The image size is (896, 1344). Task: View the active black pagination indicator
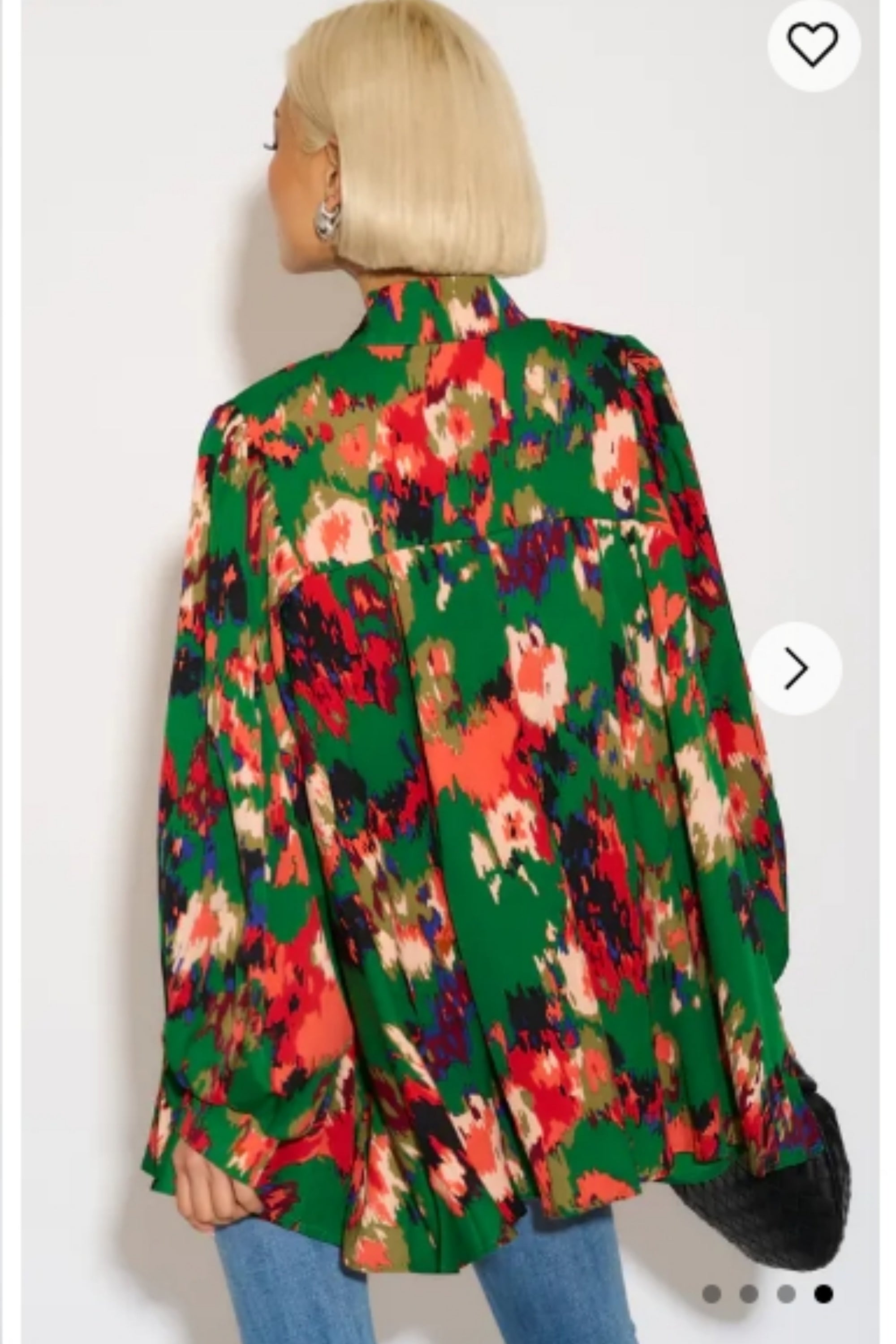(x=824, y=1294)
